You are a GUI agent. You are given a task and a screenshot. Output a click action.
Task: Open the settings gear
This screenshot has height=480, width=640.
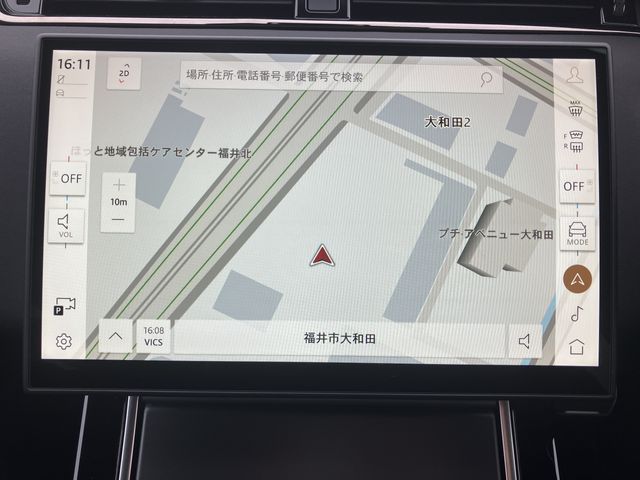tap(64, 340)
